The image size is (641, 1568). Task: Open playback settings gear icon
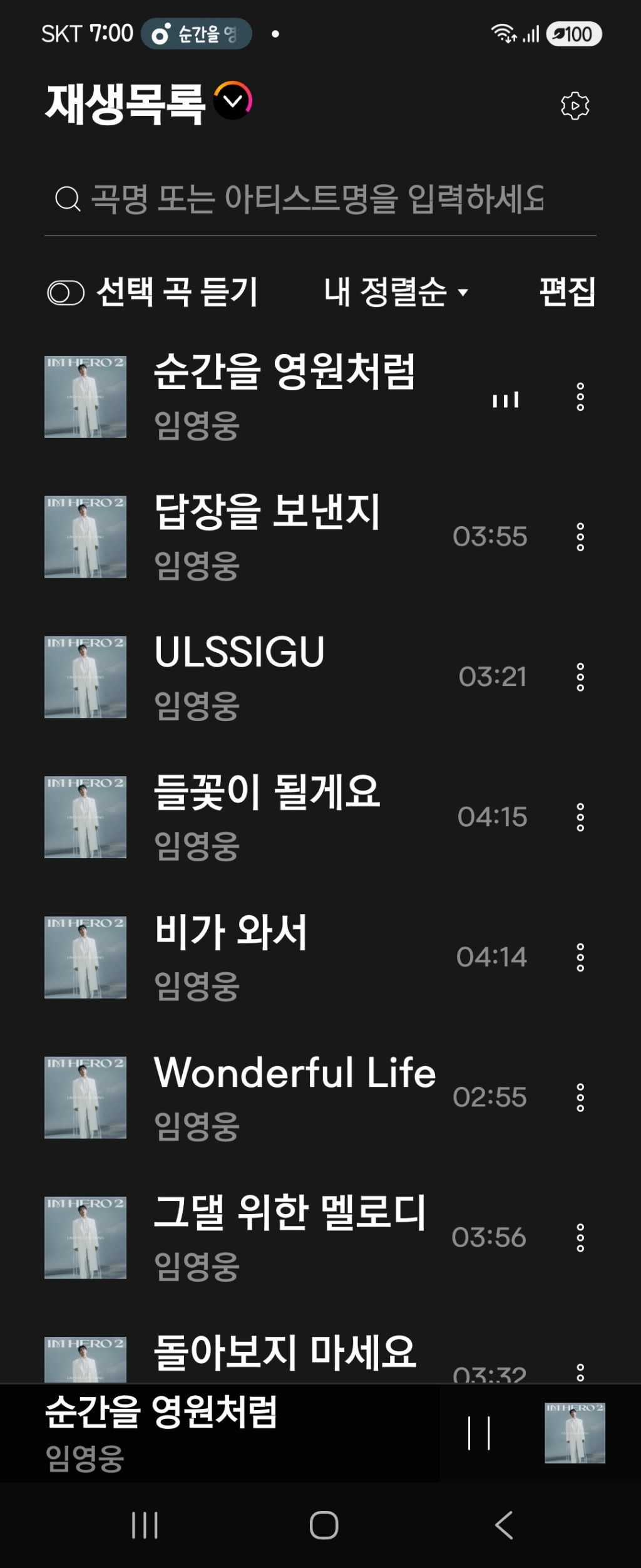575,106
